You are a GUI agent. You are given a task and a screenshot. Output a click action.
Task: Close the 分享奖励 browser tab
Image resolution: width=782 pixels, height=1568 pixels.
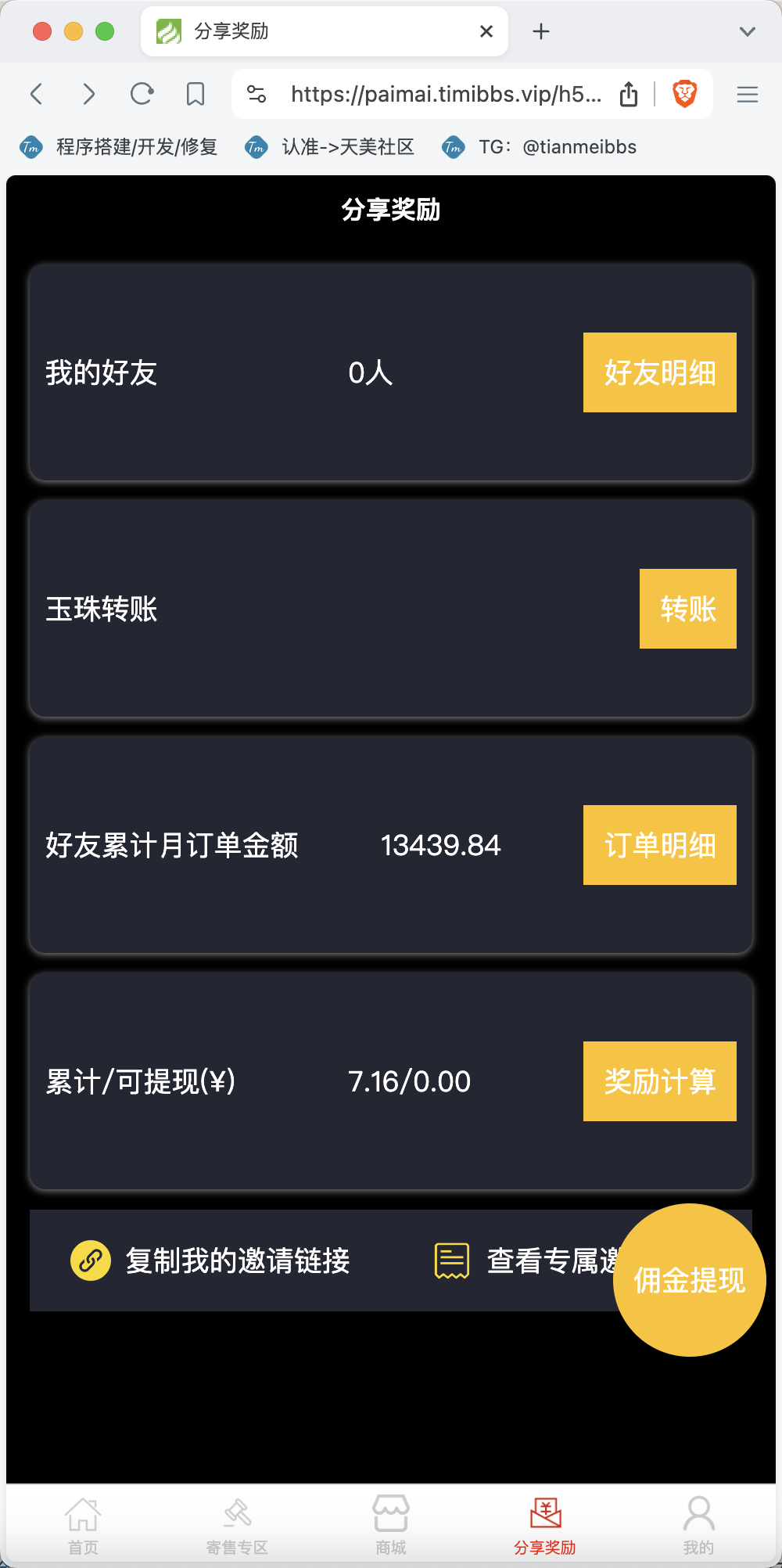486,31
